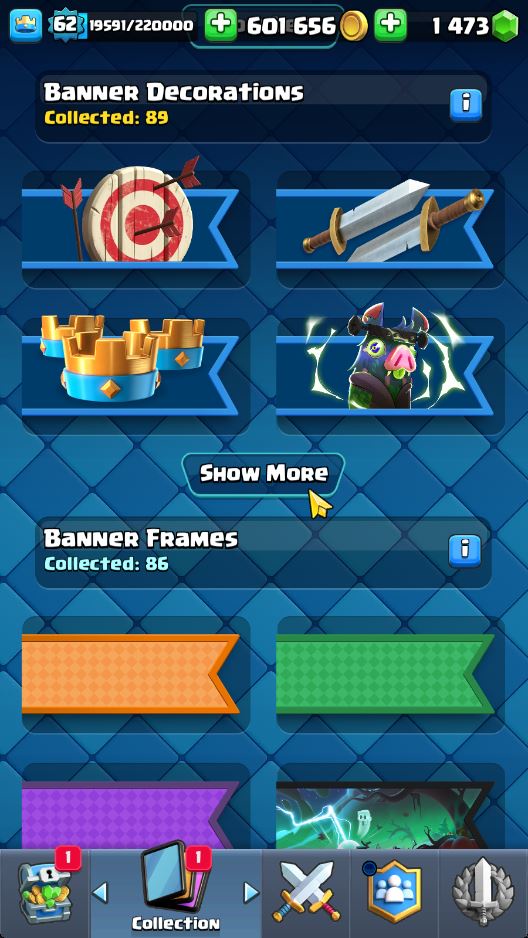Choose the green banner frame
The height and width of the screenshot is (938, 528).
coord(390,674)
